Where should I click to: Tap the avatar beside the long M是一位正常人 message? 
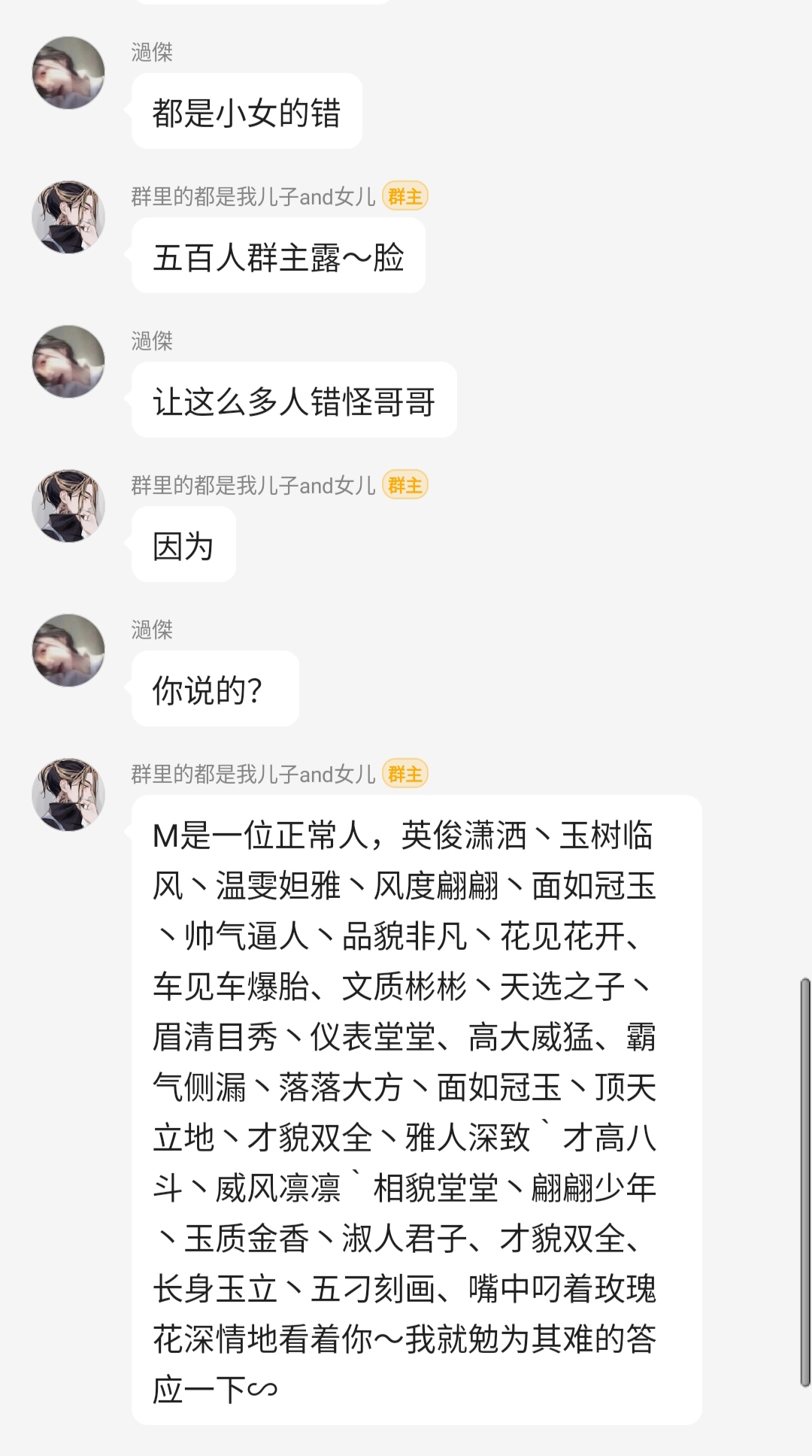pos(68,797)
